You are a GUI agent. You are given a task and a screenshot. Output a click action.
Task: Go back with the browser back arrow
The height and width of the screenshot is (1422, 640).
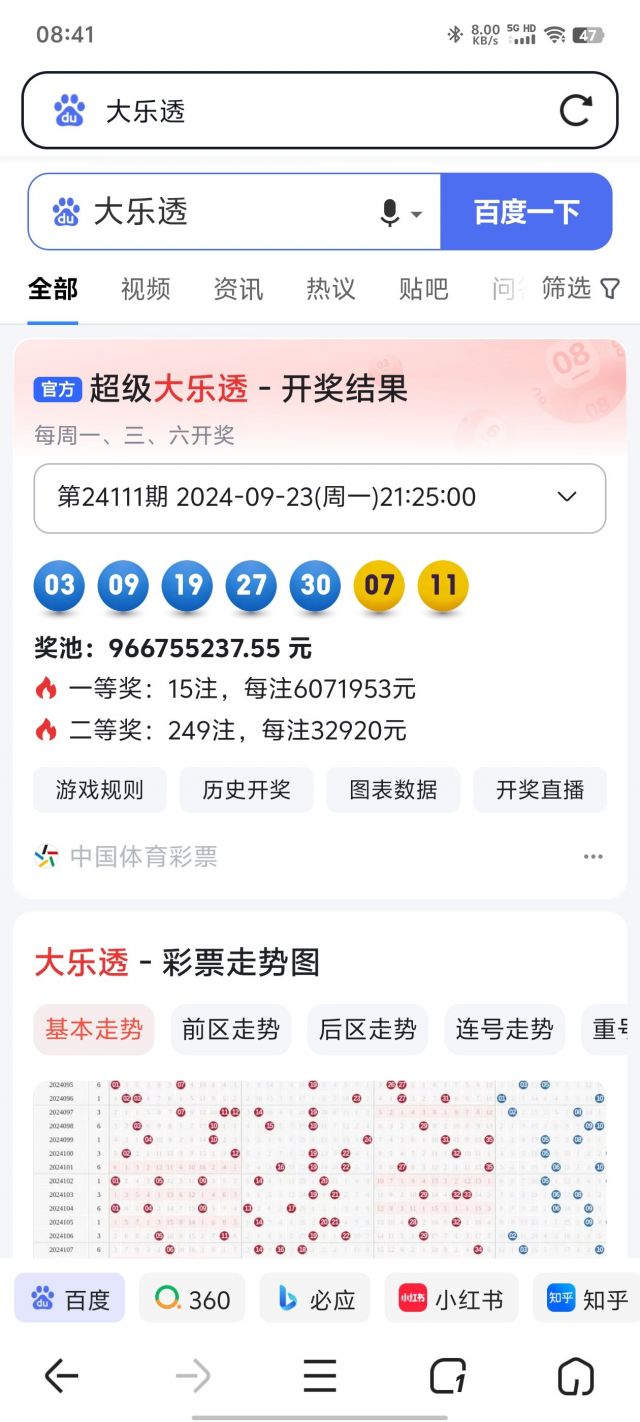pos(62,1377)
